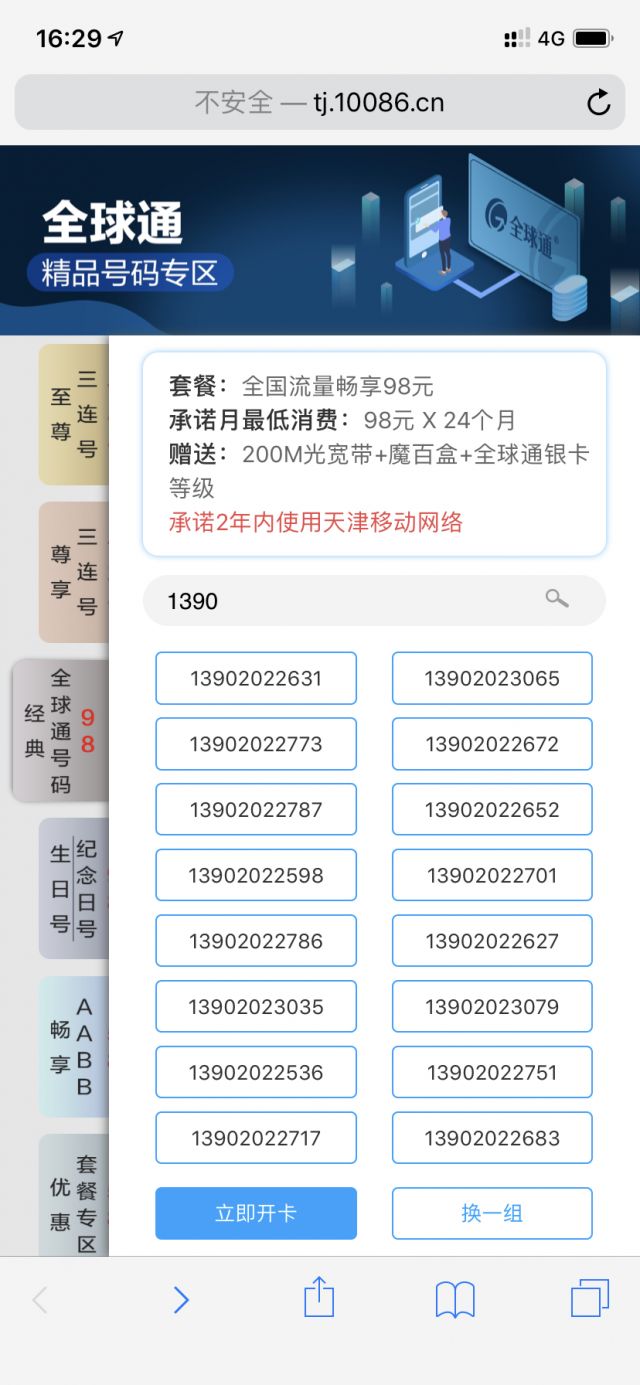Pick phone number 13902022773
Screen dimensions: 640x1385
click(x=256, y=744)
